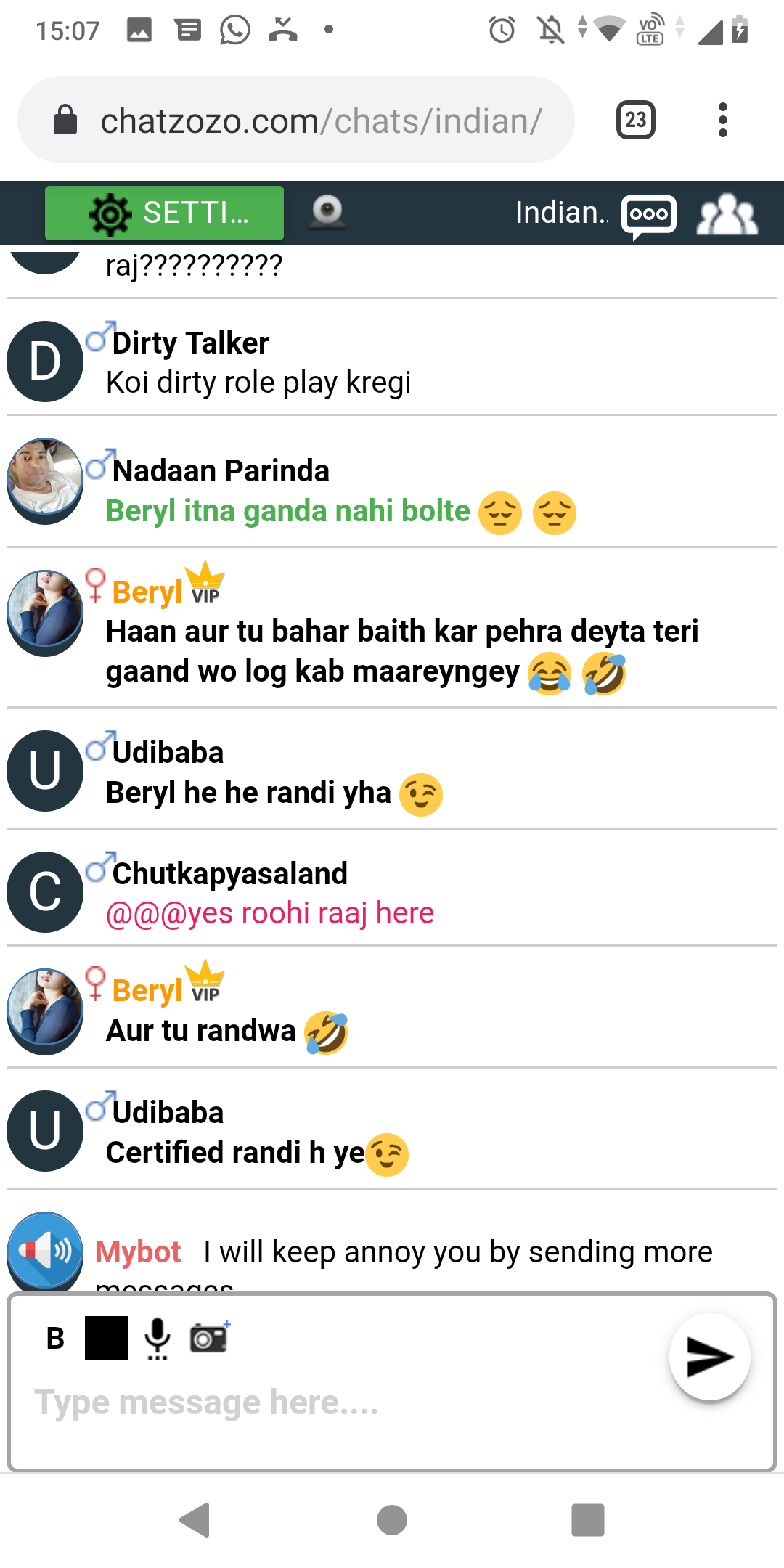Toggle bold text formatting

[x=55, y=1338]
